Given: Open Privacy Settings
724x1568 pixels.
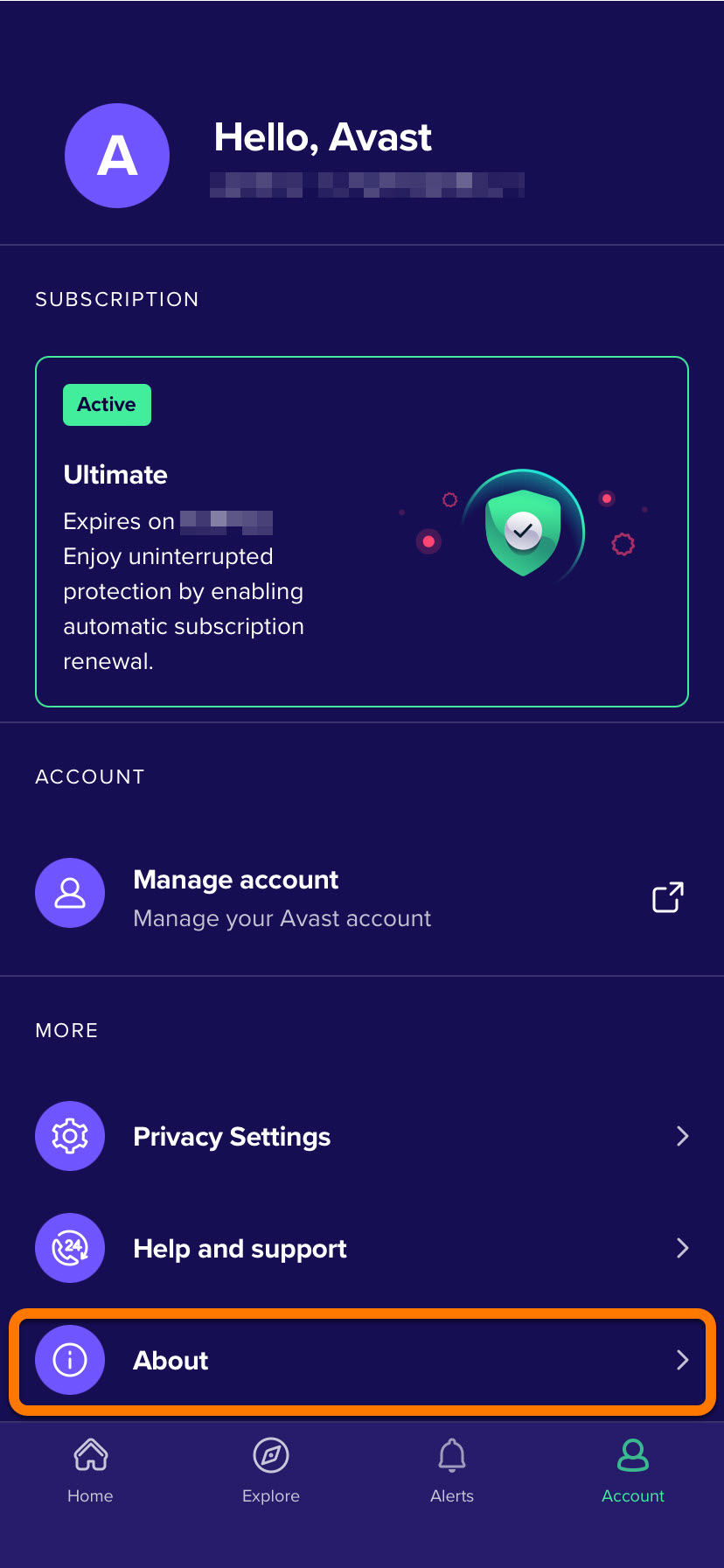Looking at the screenshot, I should 361,1136.
